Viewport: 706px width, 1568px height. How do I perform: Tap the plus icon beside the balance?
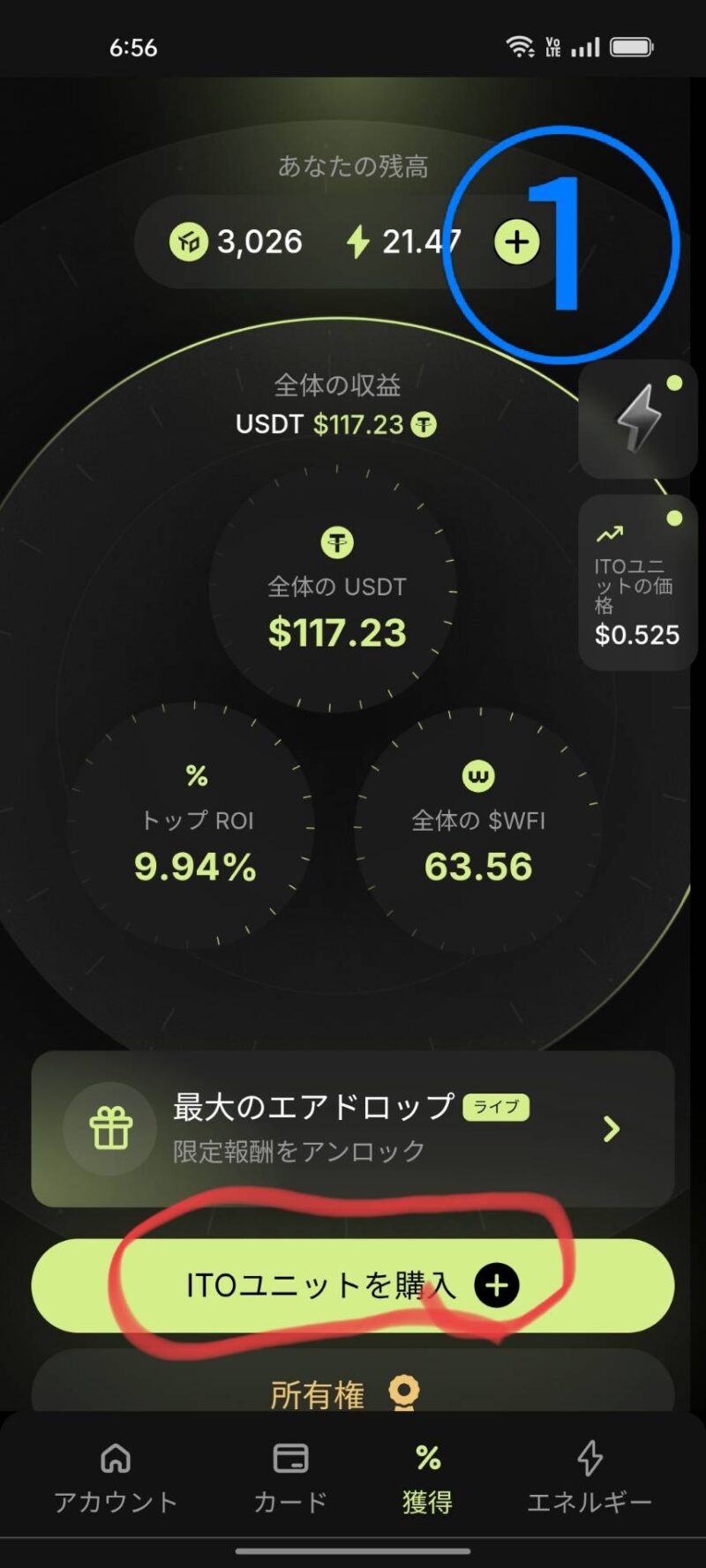coord(517,242)
